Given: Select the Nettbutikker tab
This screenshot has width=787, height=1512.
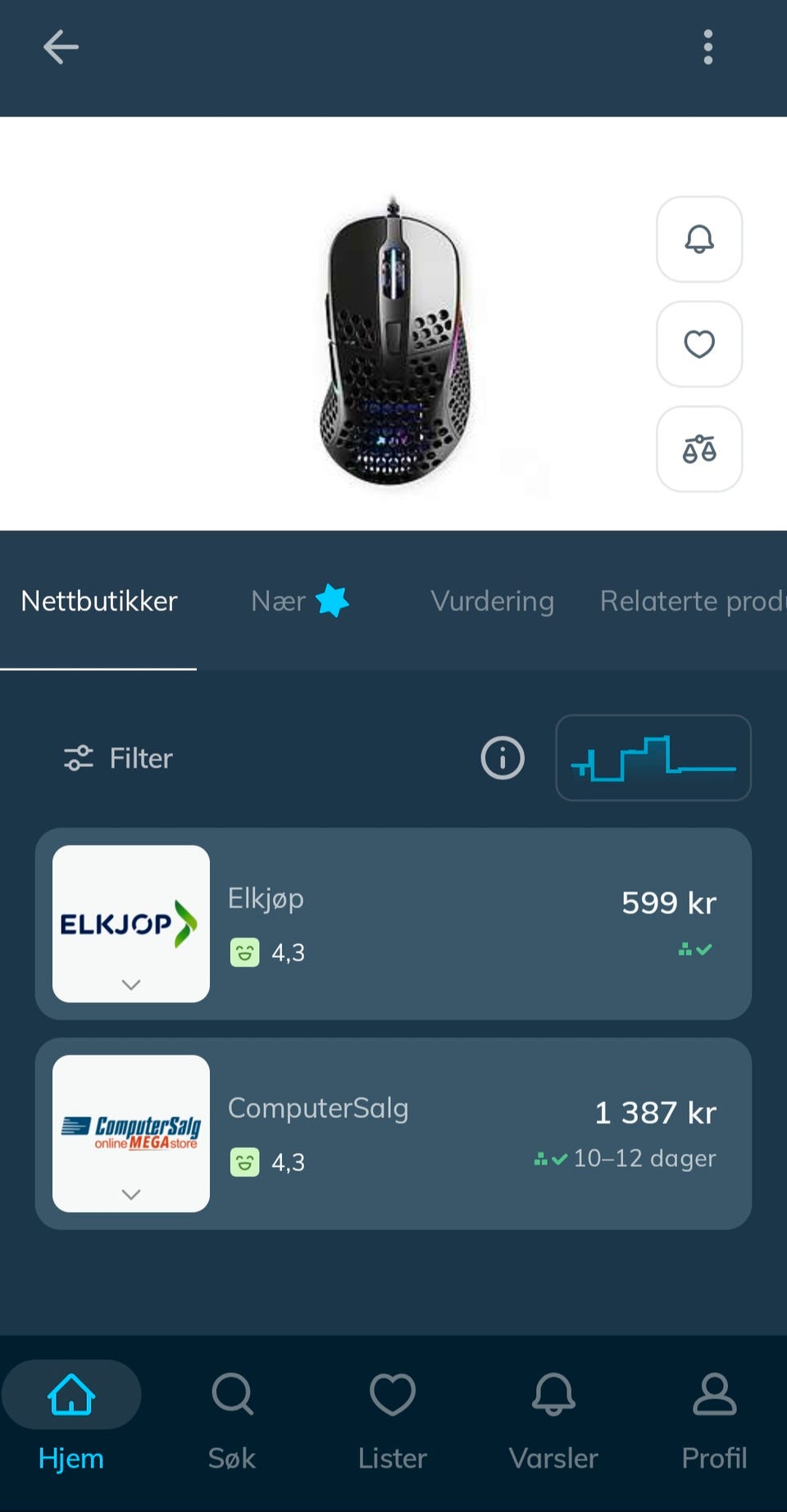Looking at the screenshot, I should click(99, 601).
